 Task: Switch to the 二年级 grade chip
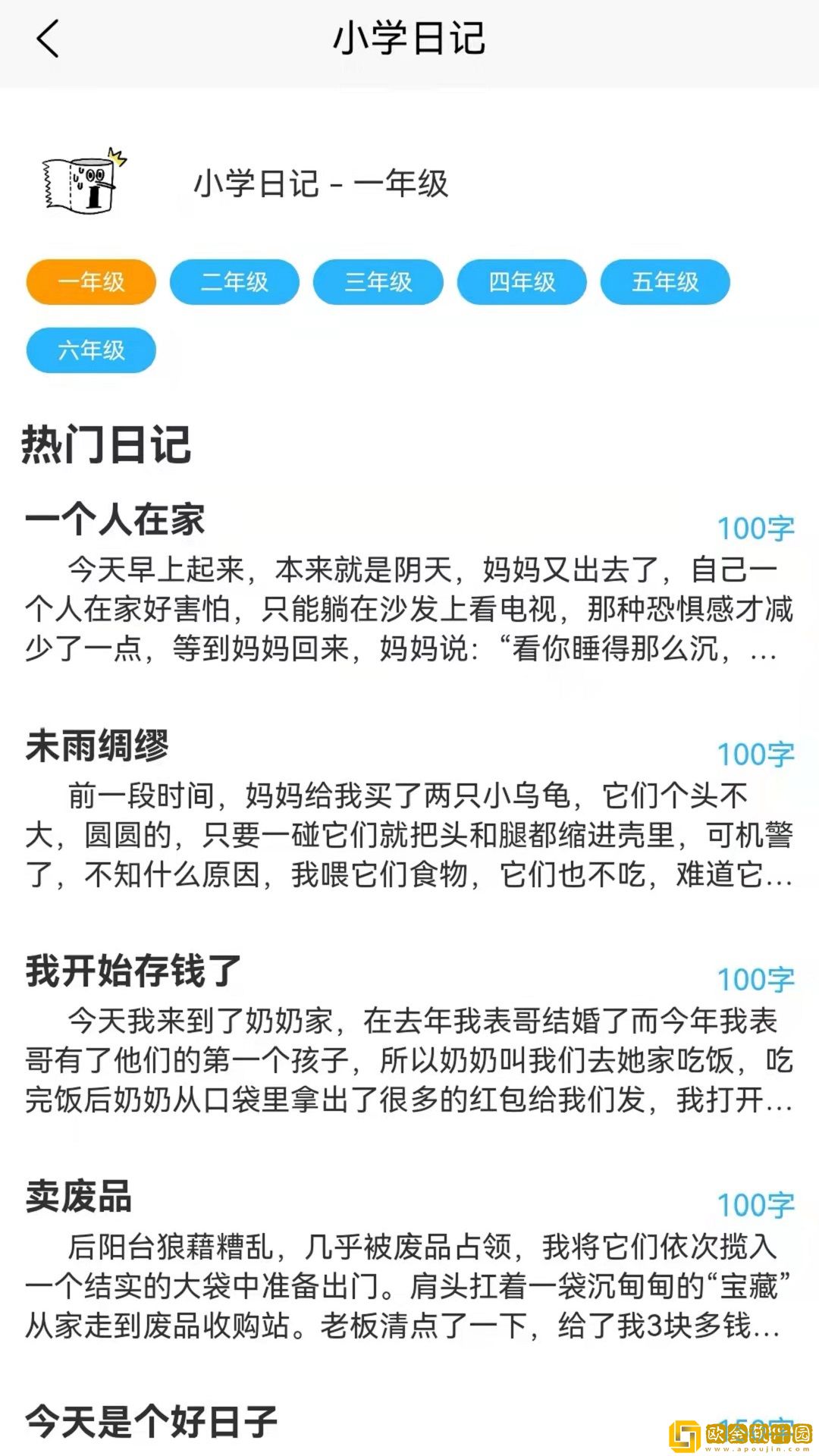234,282
